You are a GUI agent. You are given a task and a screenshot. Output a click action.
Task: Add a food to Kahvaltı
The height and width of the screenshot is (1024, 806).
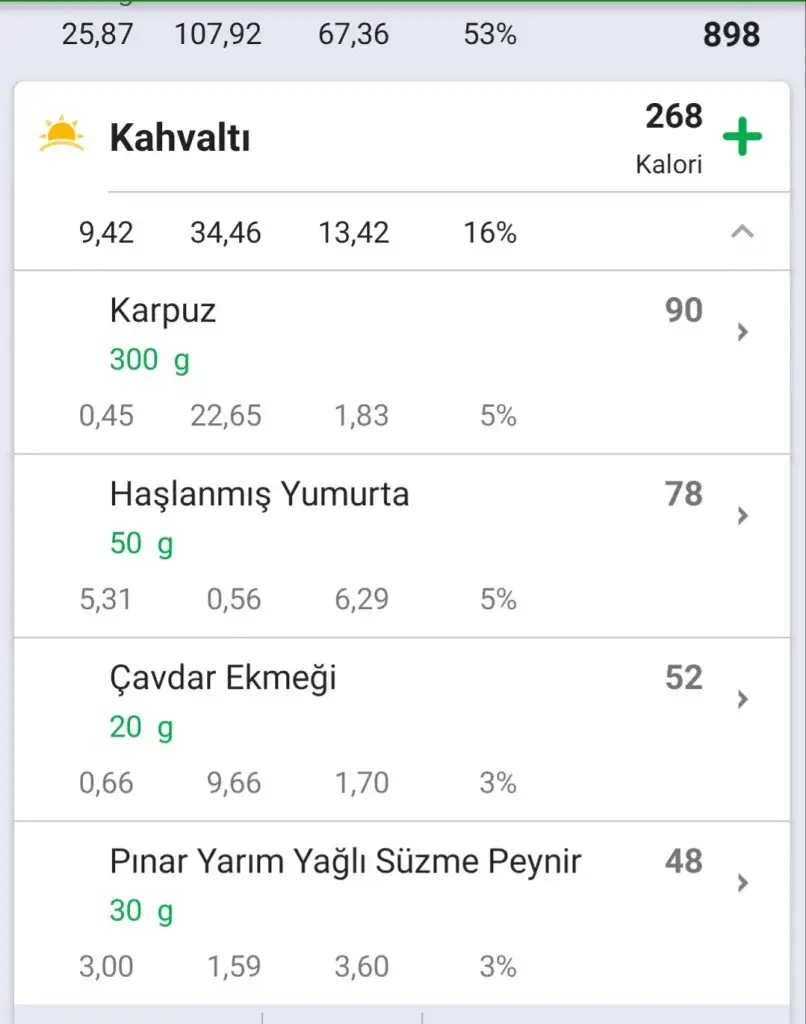tap(742, 137)
